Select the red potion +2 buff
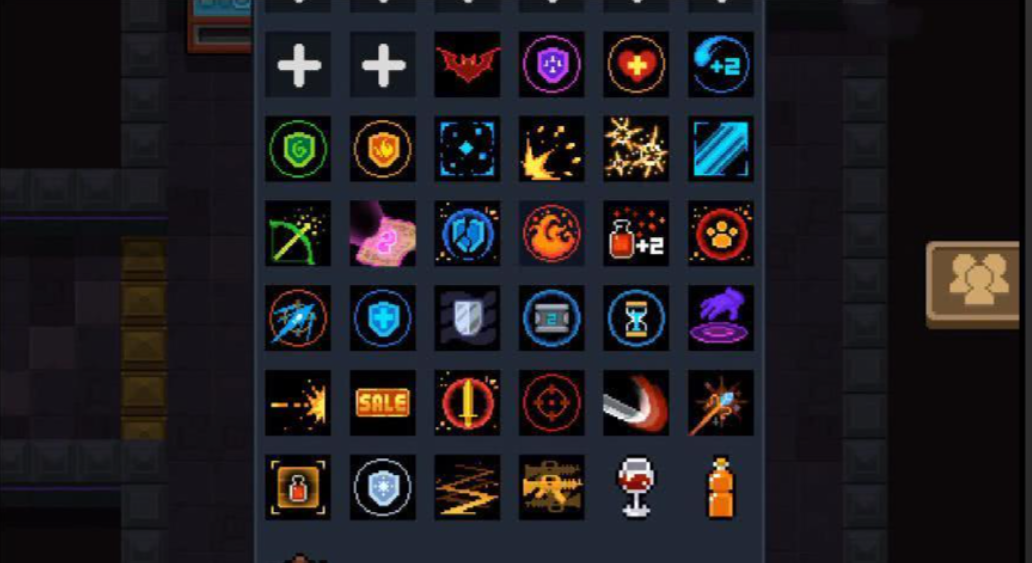The width and height of the screenshot is (1032, 563). click(636, 234)
